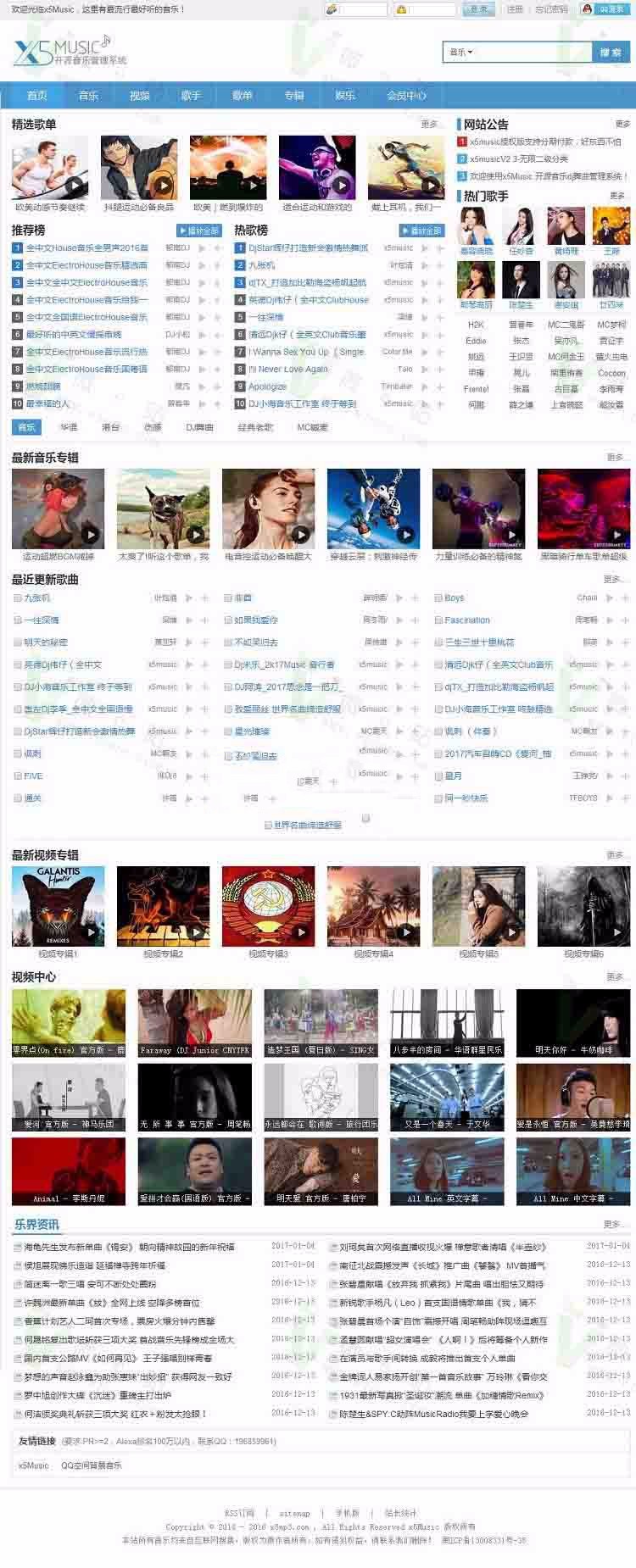Tap the 登录 login button

[x=479, y=9]
